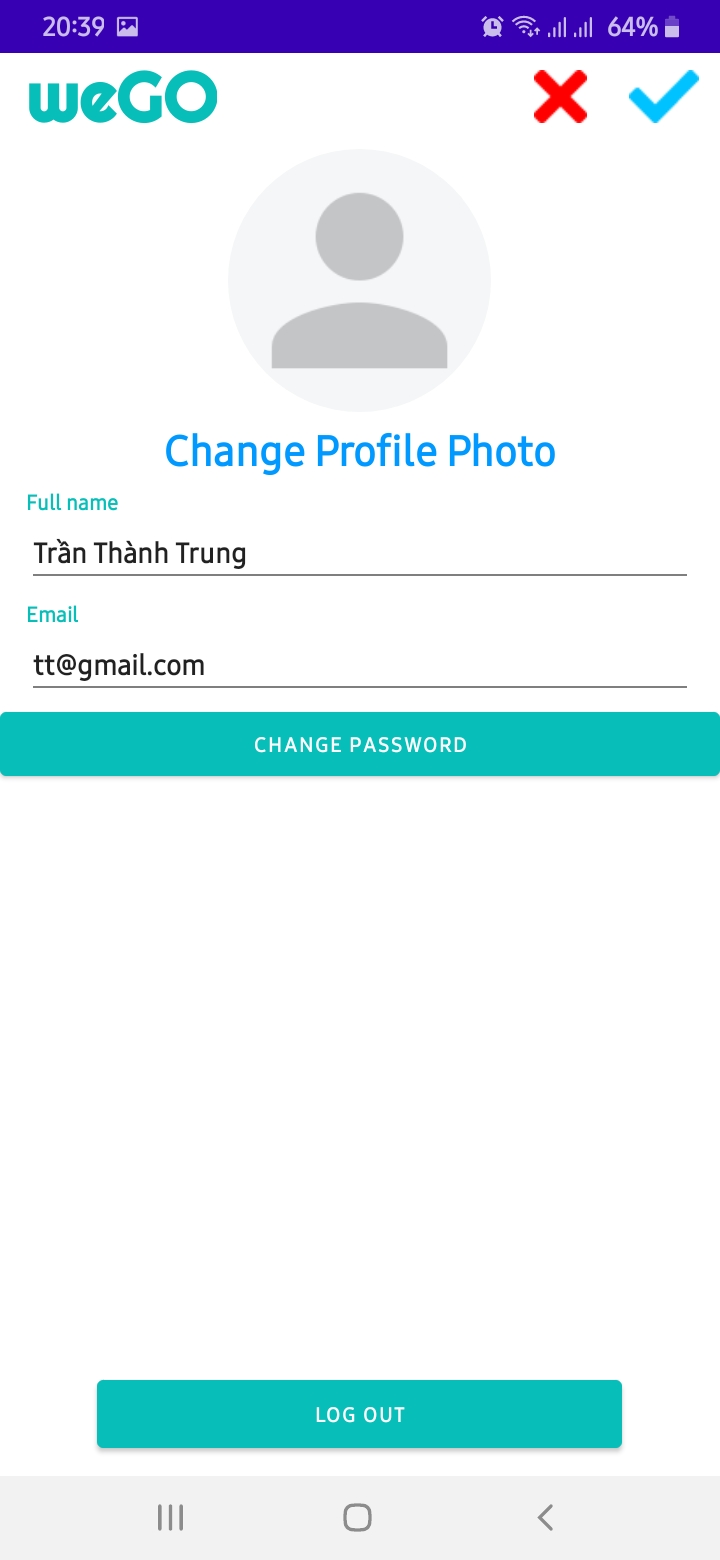This screenshot has width=720, height=1560.
Task: Tap the red X to discard profile changes
Action: click(x=560, y=97)
